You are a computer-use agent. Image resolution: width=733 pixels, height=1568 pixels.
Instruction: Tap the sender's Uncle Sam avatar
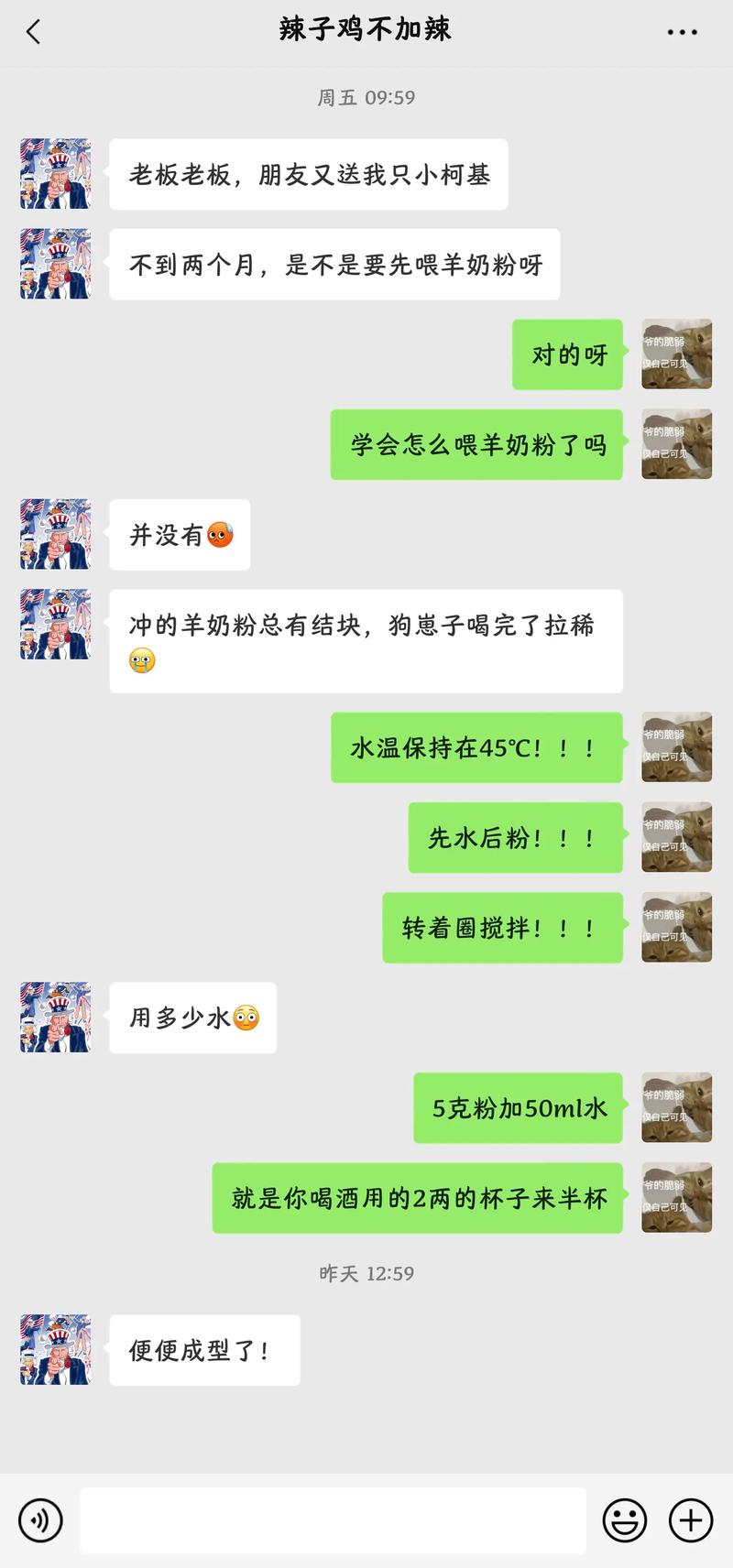pyautogui.click(x=54, y=173)
